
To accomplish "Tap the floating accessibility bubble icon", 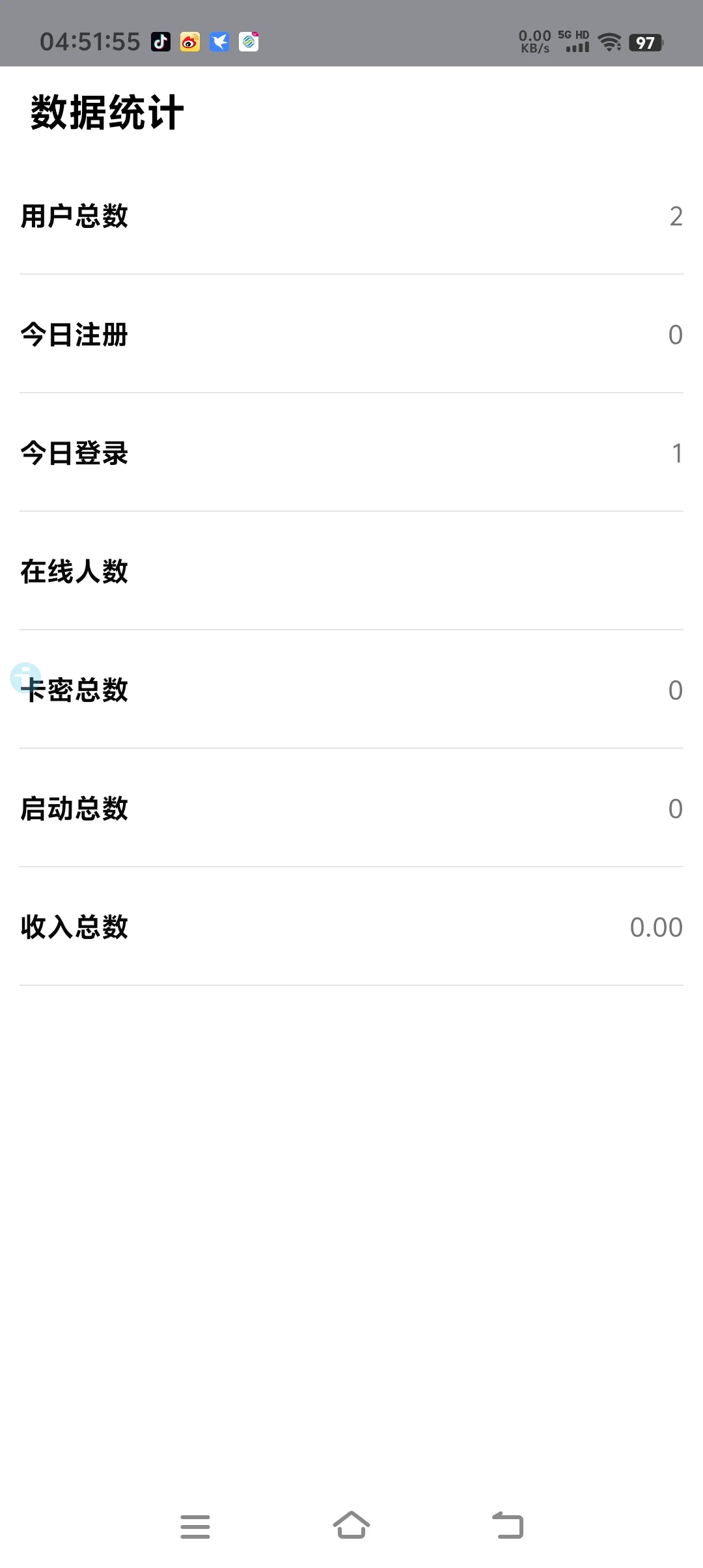I will click(25, 677).
